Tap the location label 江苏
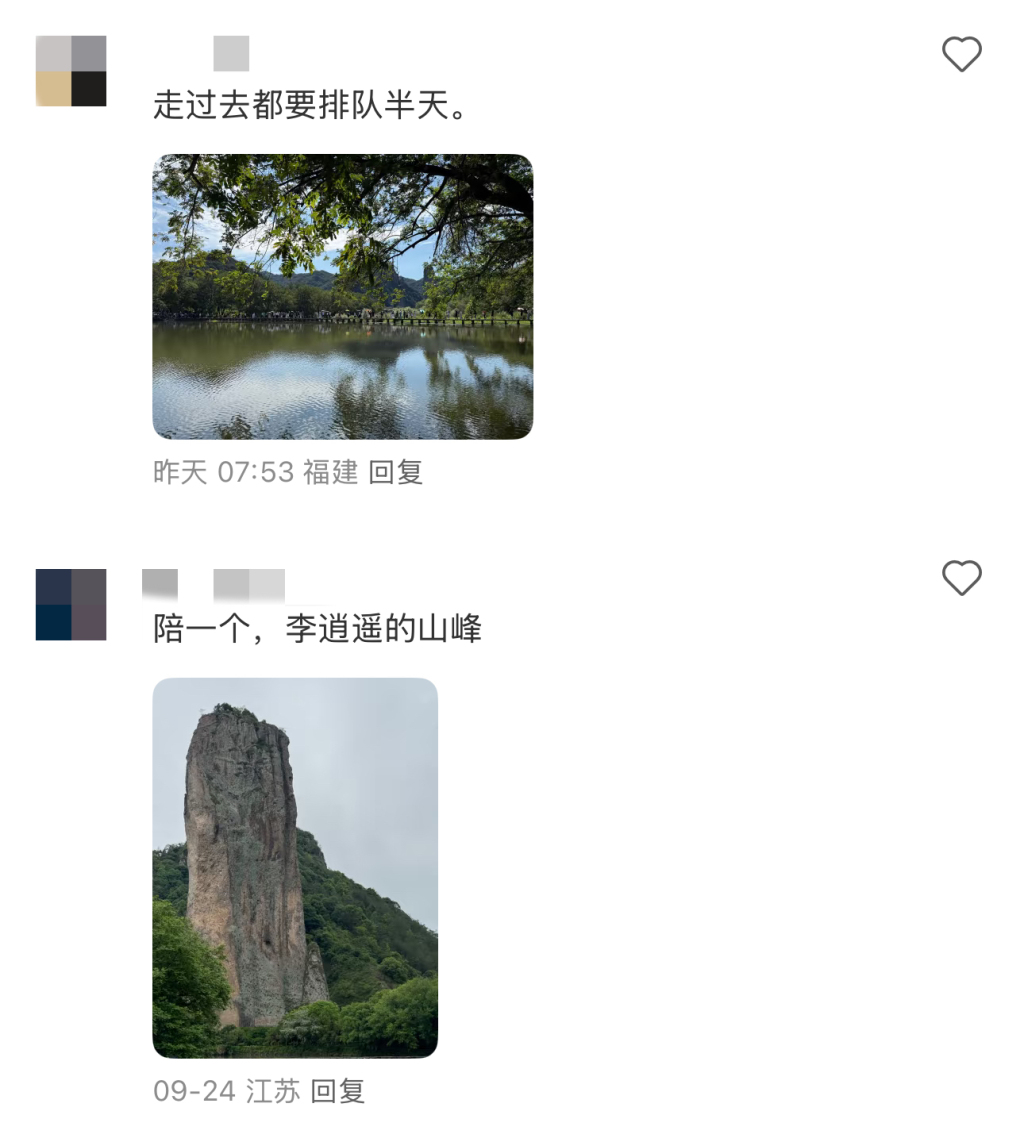 click(277, 1093)
